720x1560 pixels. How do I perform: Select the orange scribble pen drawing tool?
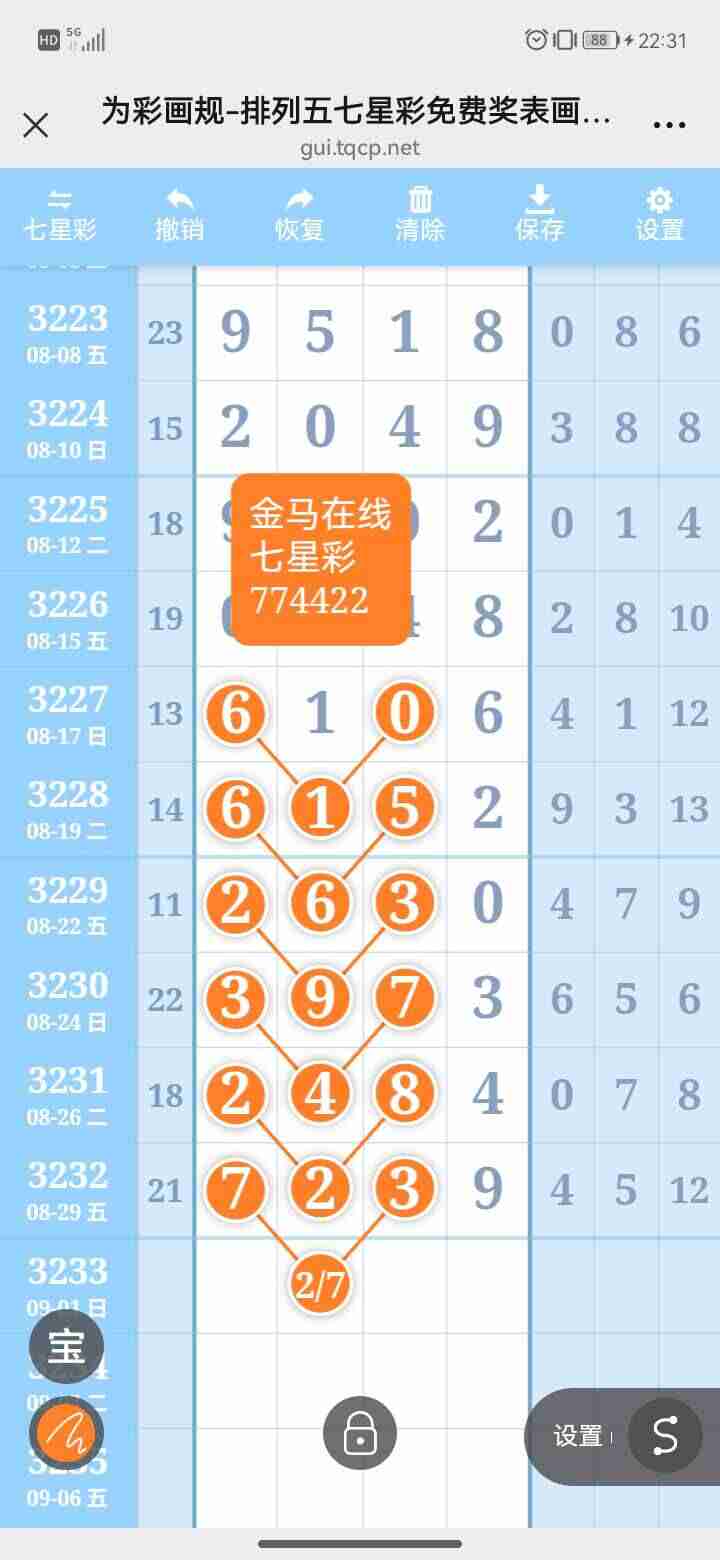coord(66,1430)
